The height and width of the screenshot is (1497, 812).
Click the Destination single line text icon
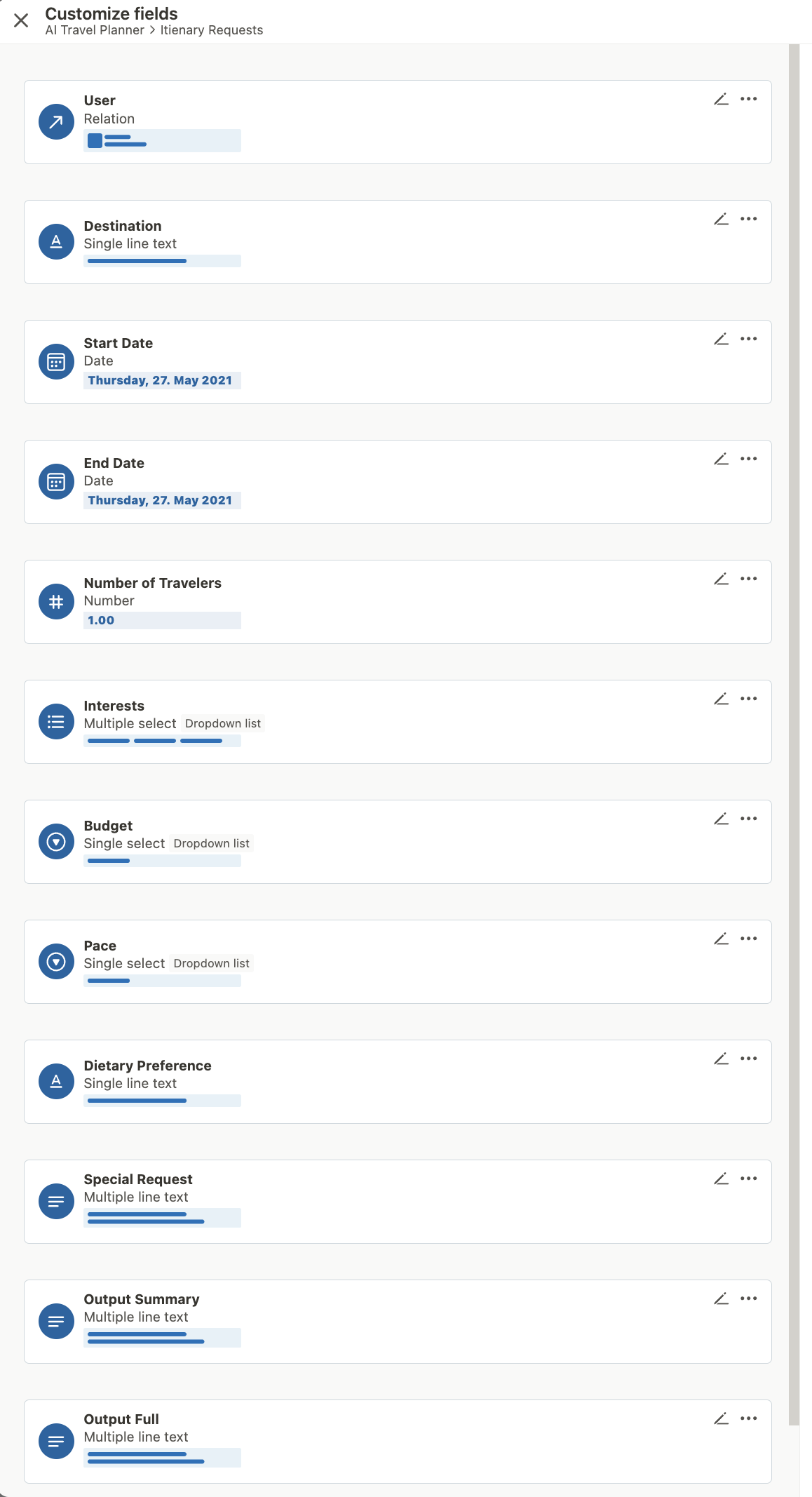[56, 241]
